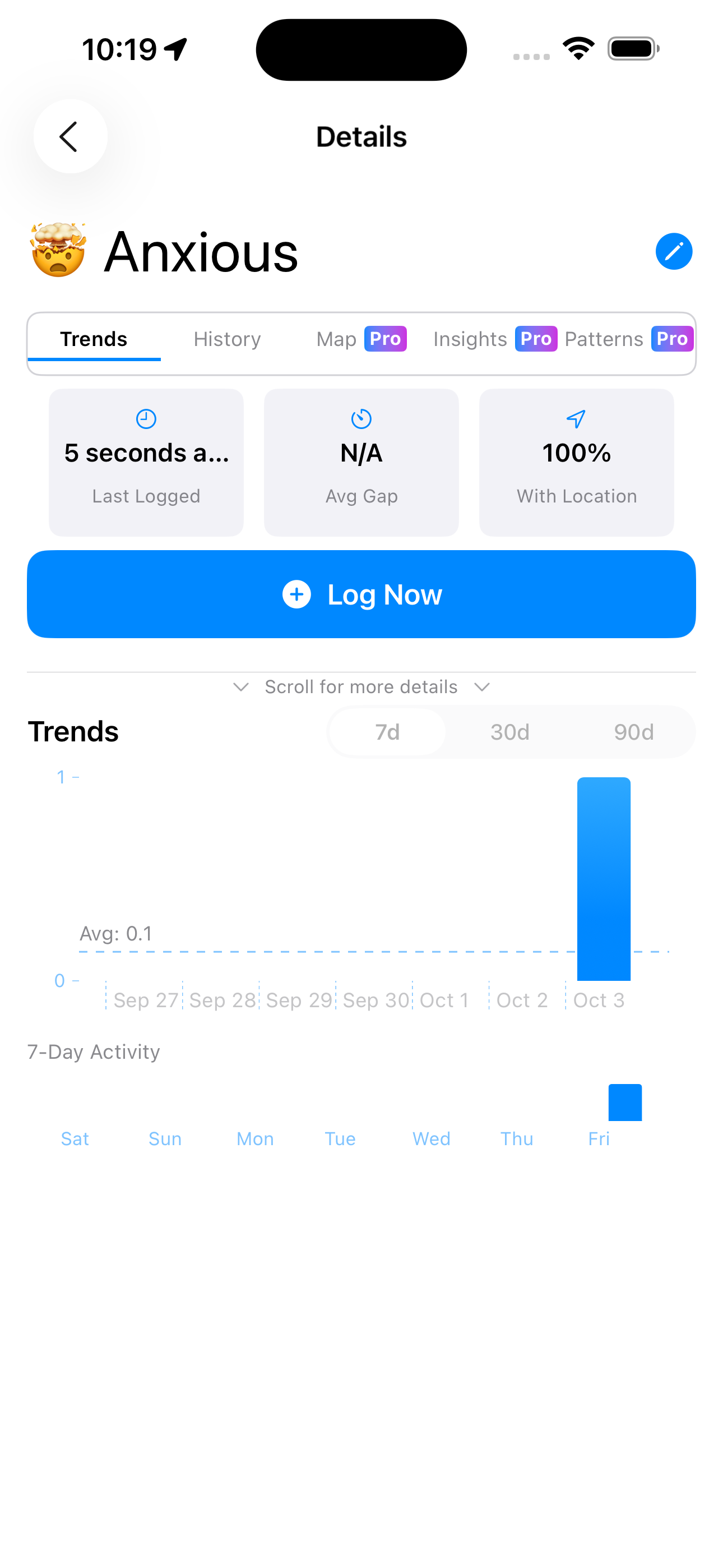Viewport: 723px width, 1568px height.
Task: Open the Insights Pro tab
Action: pyautogui.click(x=494, y=339)
